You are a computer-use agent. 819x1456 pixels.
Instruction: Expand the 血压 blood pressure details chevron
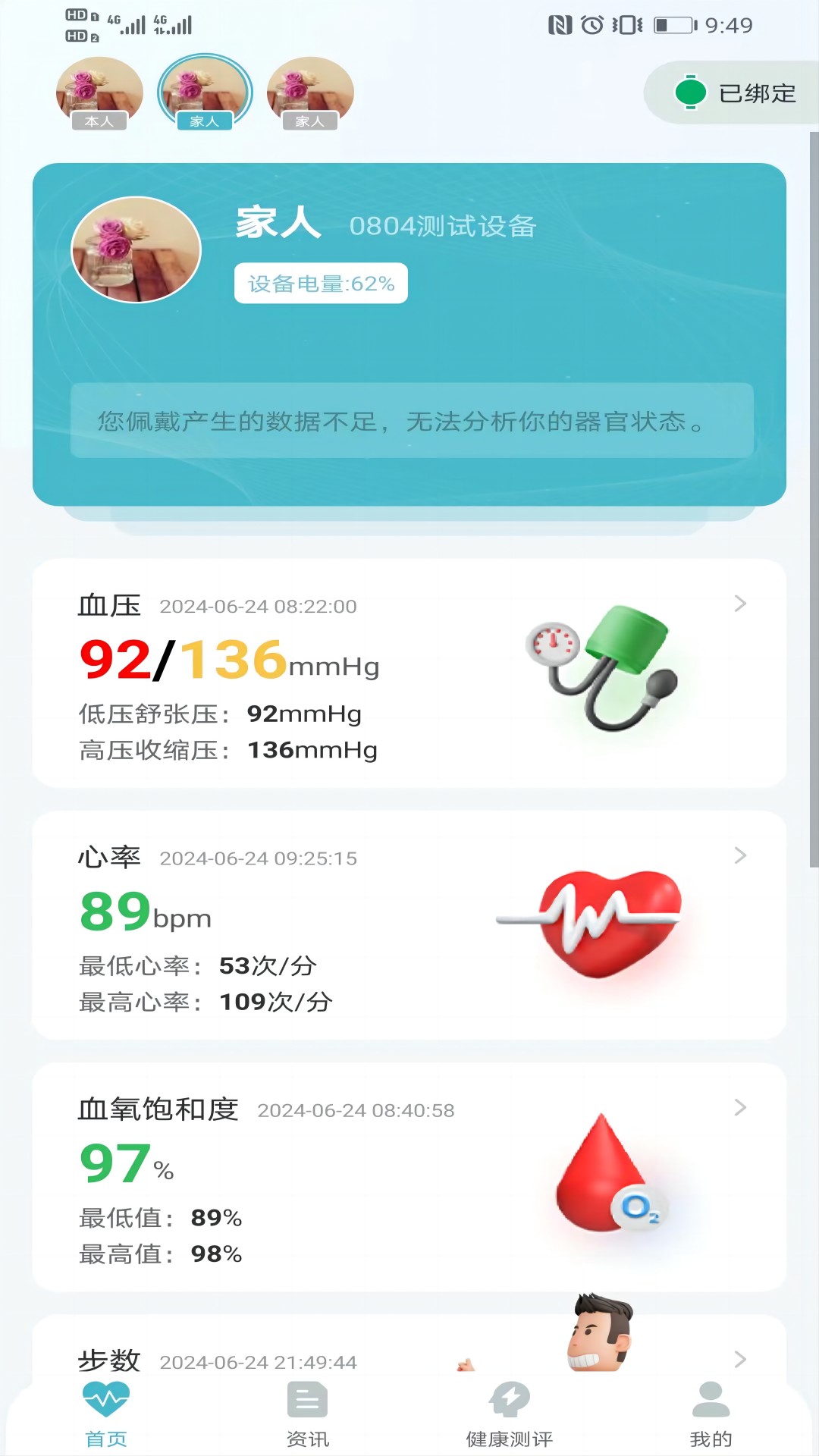[739, 604]
